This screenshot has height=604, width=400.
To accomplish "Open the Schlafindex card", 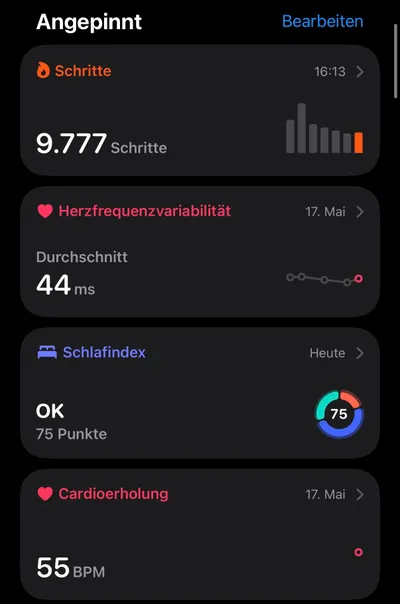I will [x=200, y=393].
